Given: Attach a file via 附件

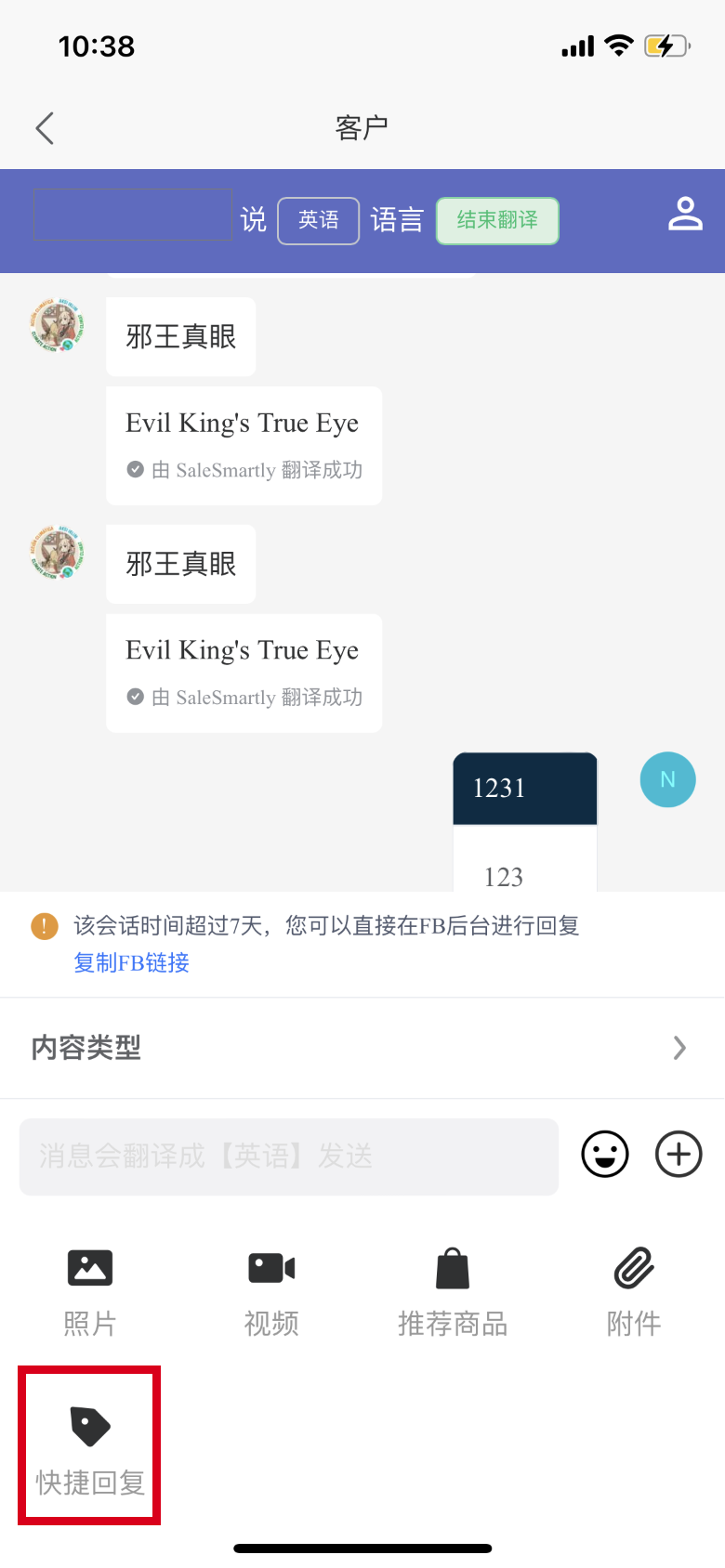Looking at the screenshot, I should pyautogui.click(x=634, y=1290).
